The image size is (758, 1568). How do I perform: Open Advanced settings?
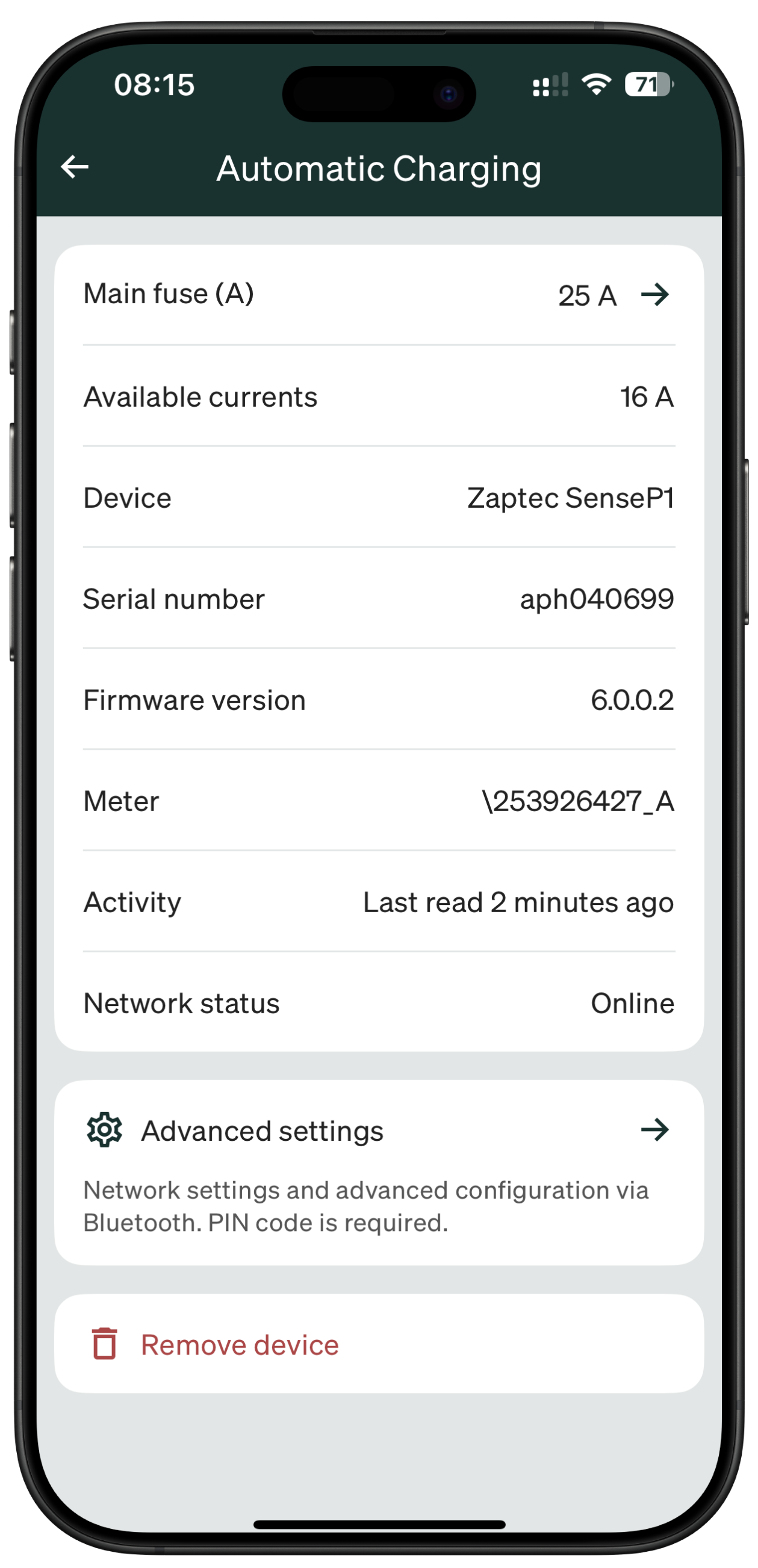(x=377, y=1131)
